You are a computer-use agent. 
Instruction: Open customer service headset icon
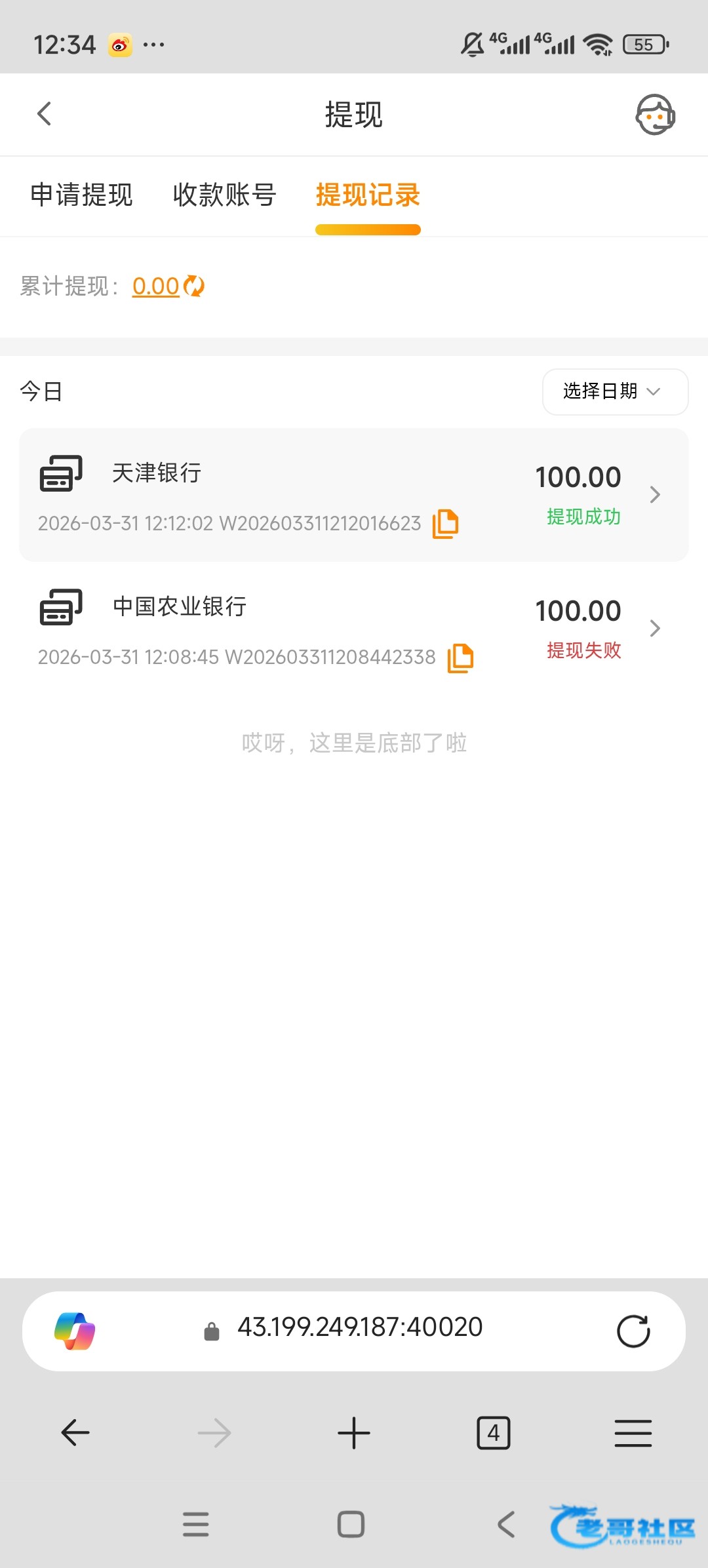(x=655, y=115)
